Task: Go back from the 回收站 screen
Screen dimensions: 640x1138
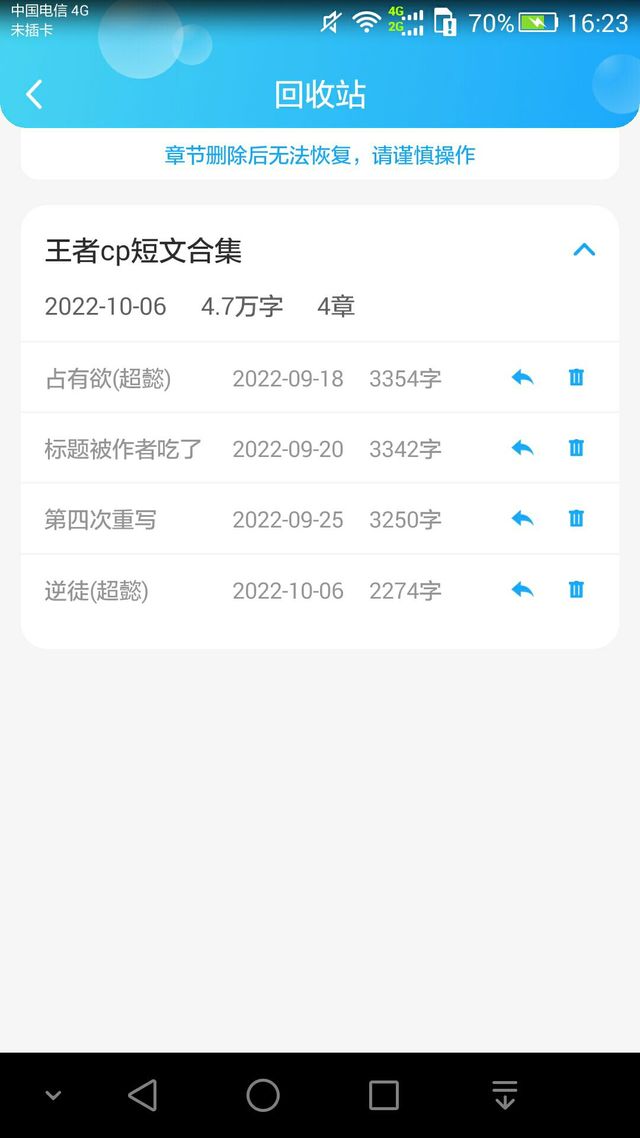Action: tap(34, 94)
